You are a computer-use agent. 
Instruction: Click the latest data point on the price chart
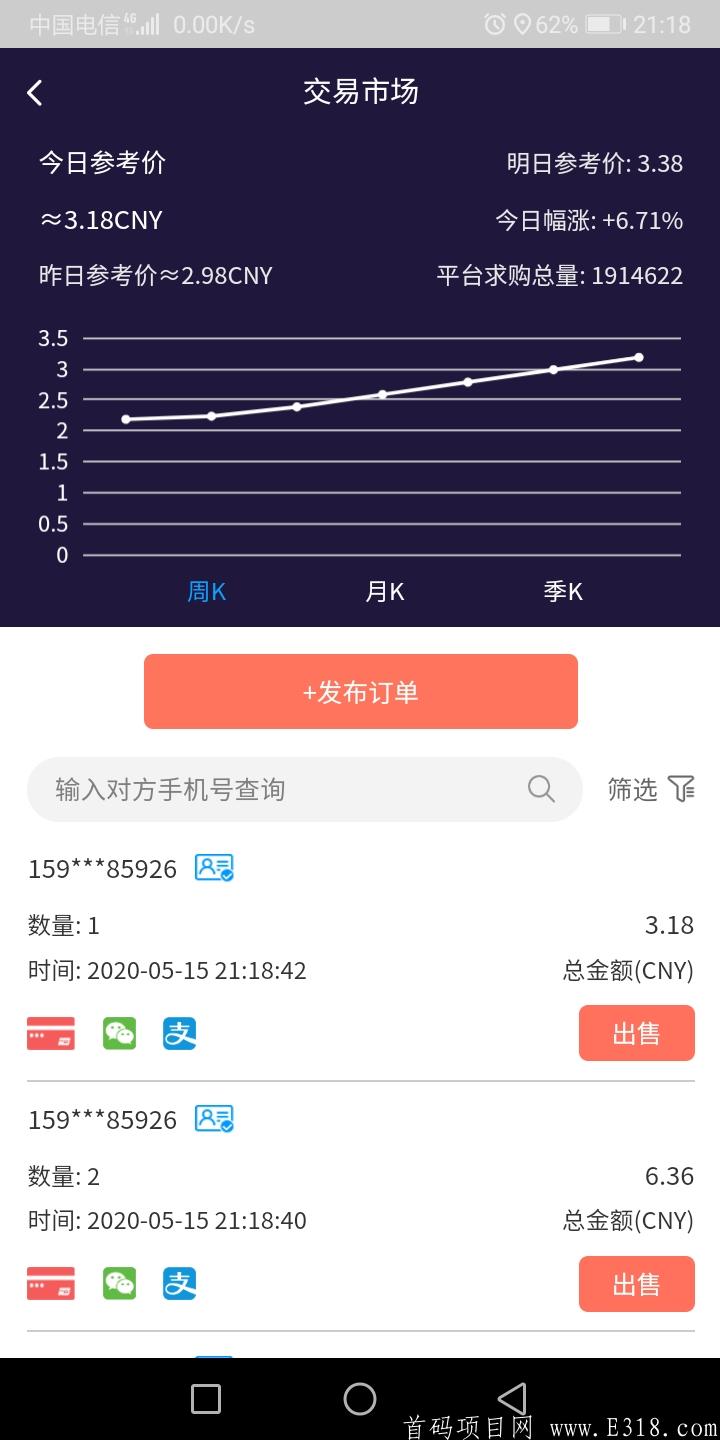[639, 356]
